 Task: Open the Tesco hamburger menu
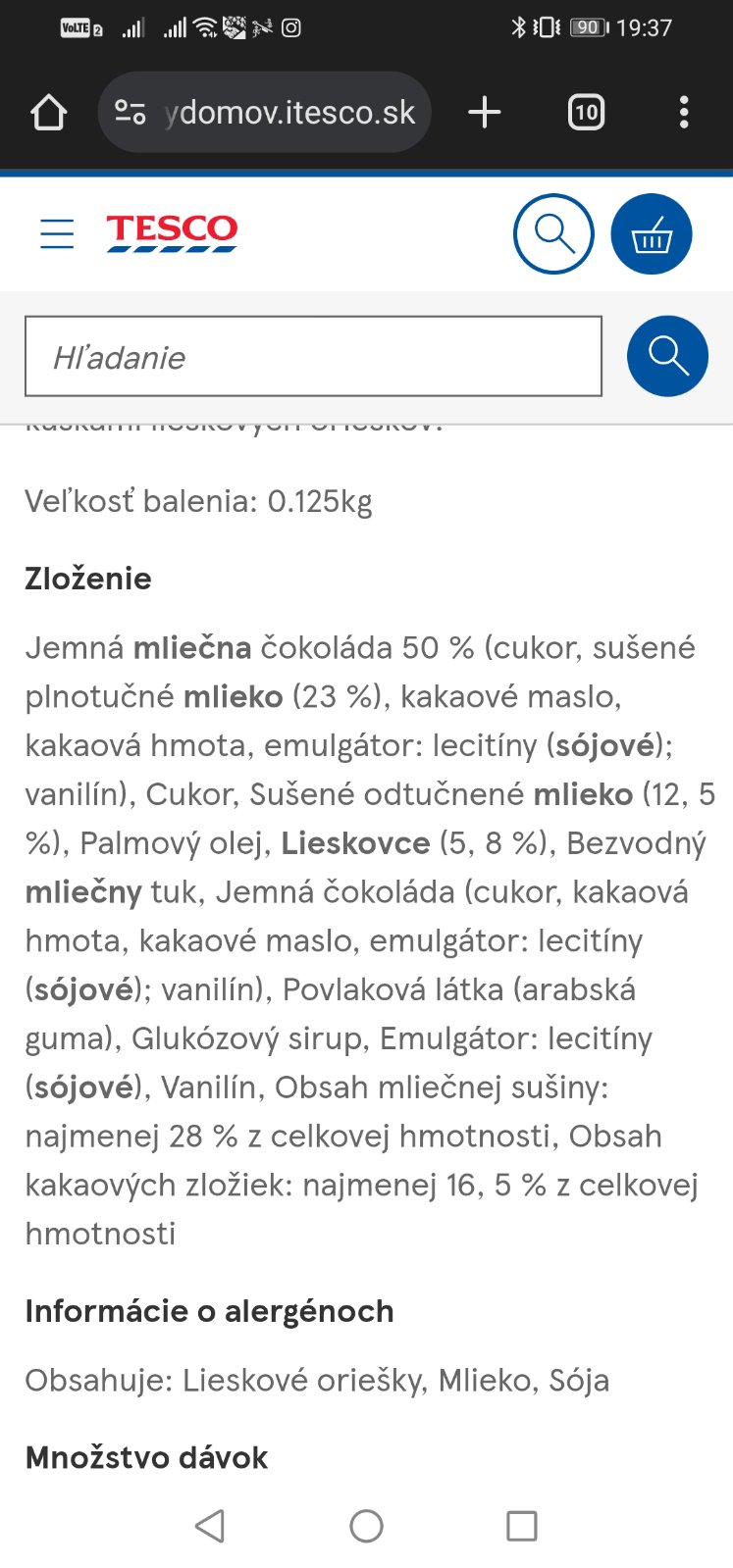click(57, 233)
